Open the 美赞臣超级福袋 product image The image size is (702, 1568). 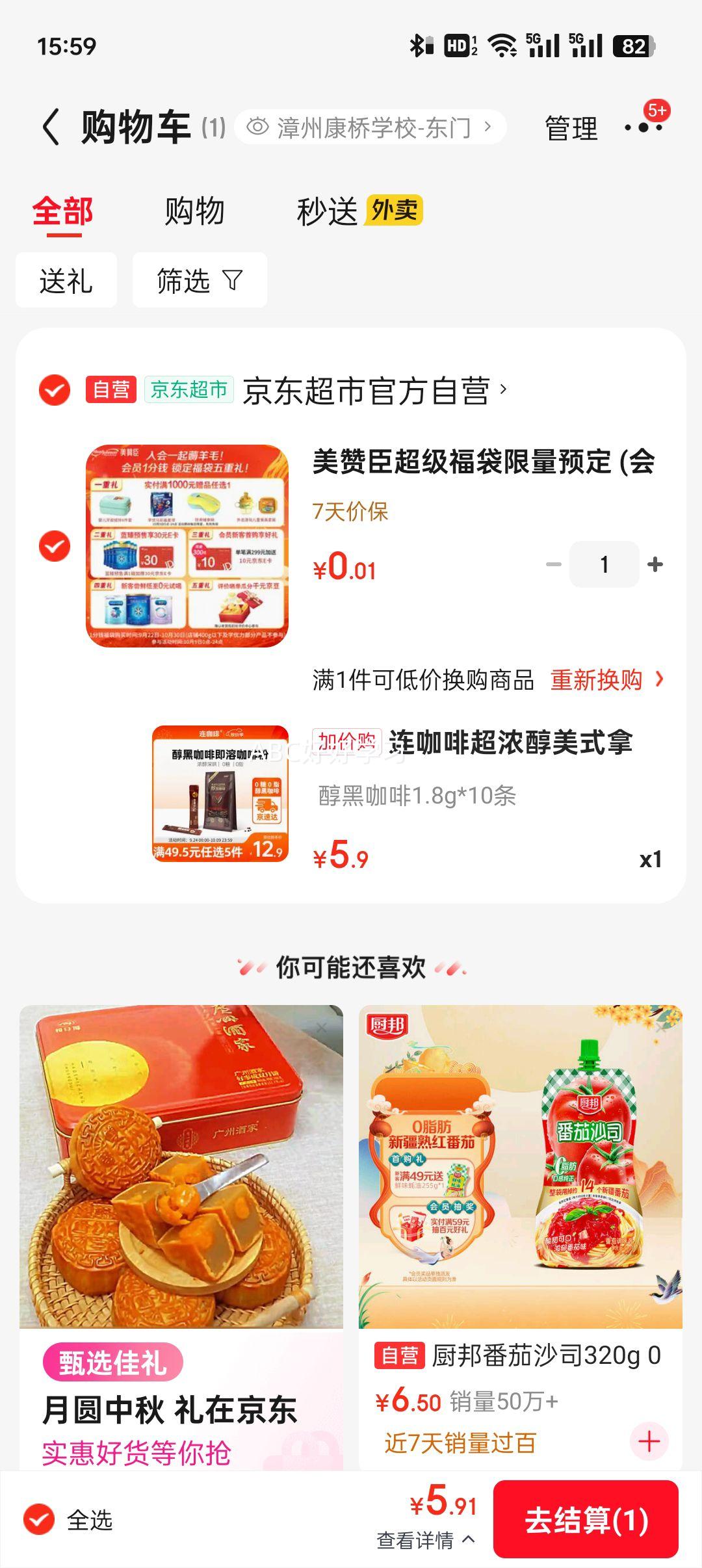(x=187, y=546)
